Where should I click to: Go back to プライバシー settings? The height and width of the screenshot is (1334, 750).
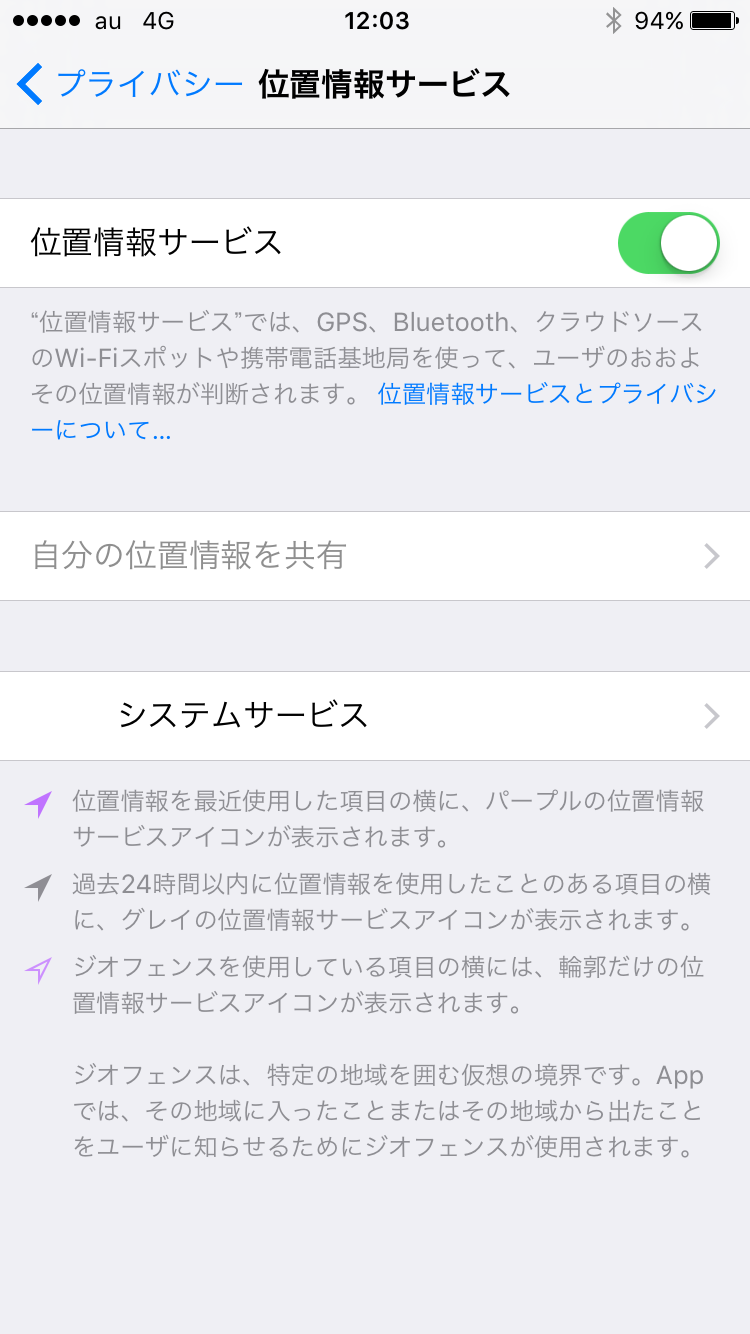coord(130,84)
